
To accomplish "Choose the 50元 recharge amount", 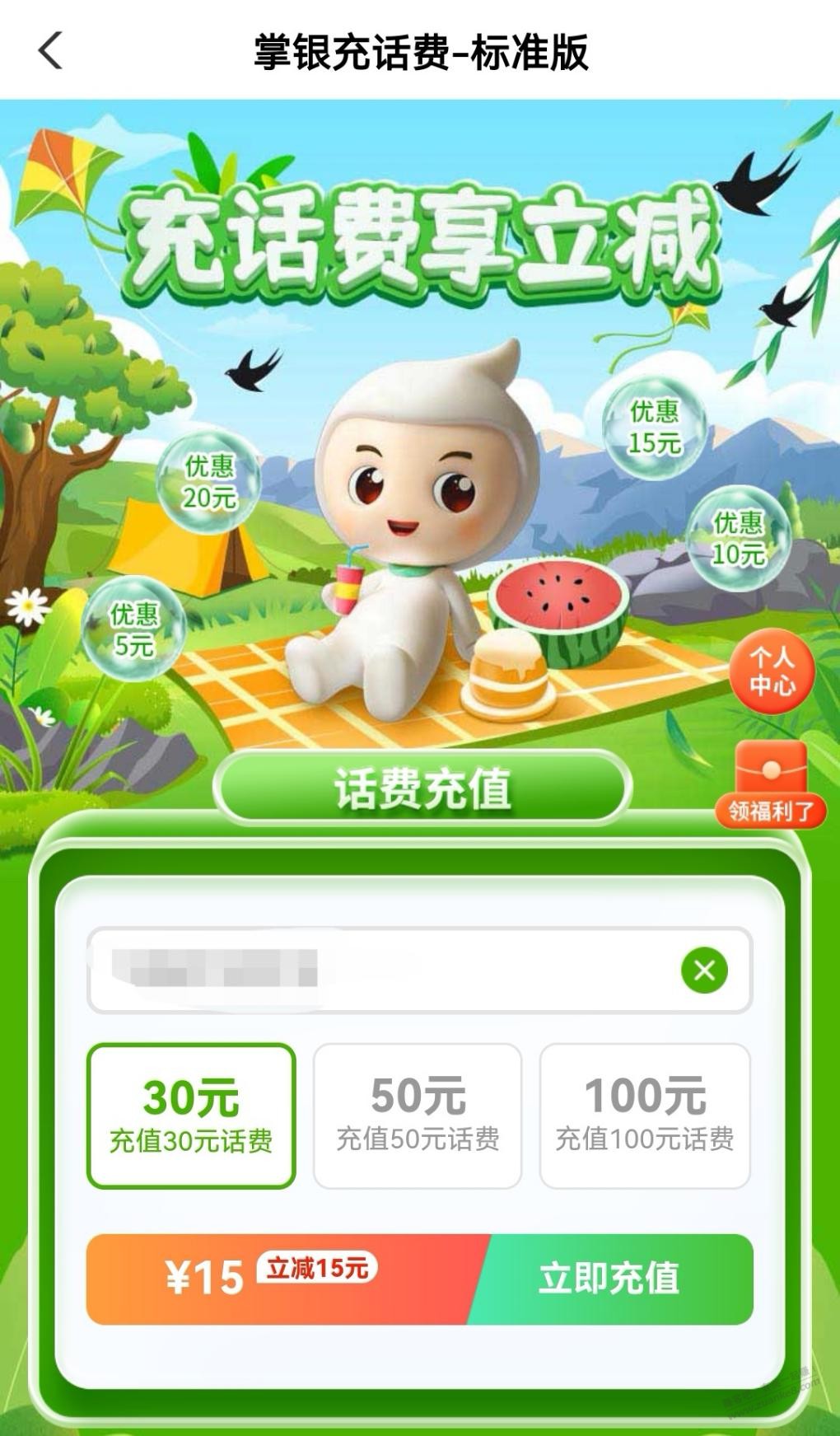I will pos(418,1116).
